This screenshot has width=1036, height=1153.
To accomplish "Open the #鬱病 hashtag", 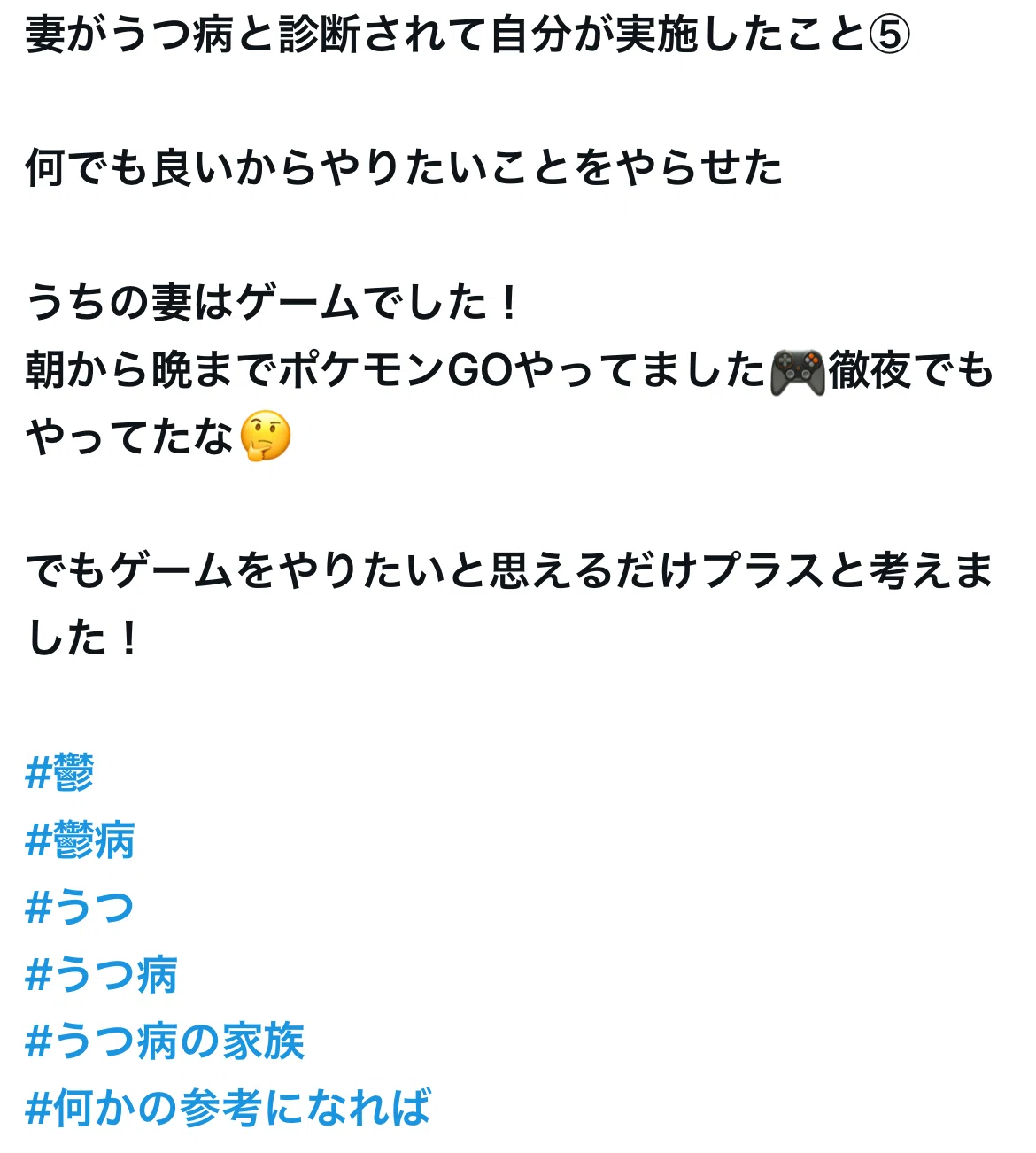I will (x=80, y=840).
